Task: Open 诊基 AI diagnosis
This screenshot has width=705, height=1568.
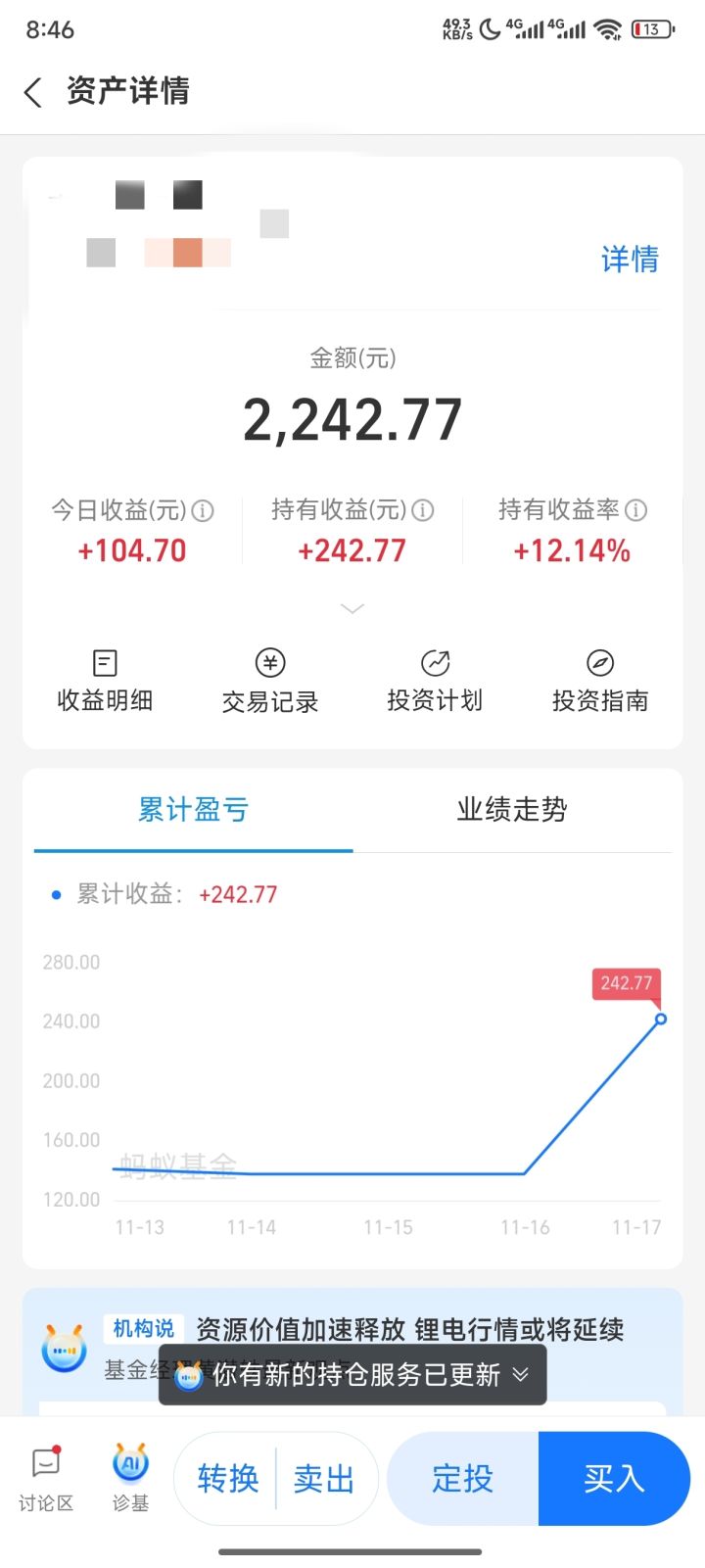Action: tap(130, 1479)
